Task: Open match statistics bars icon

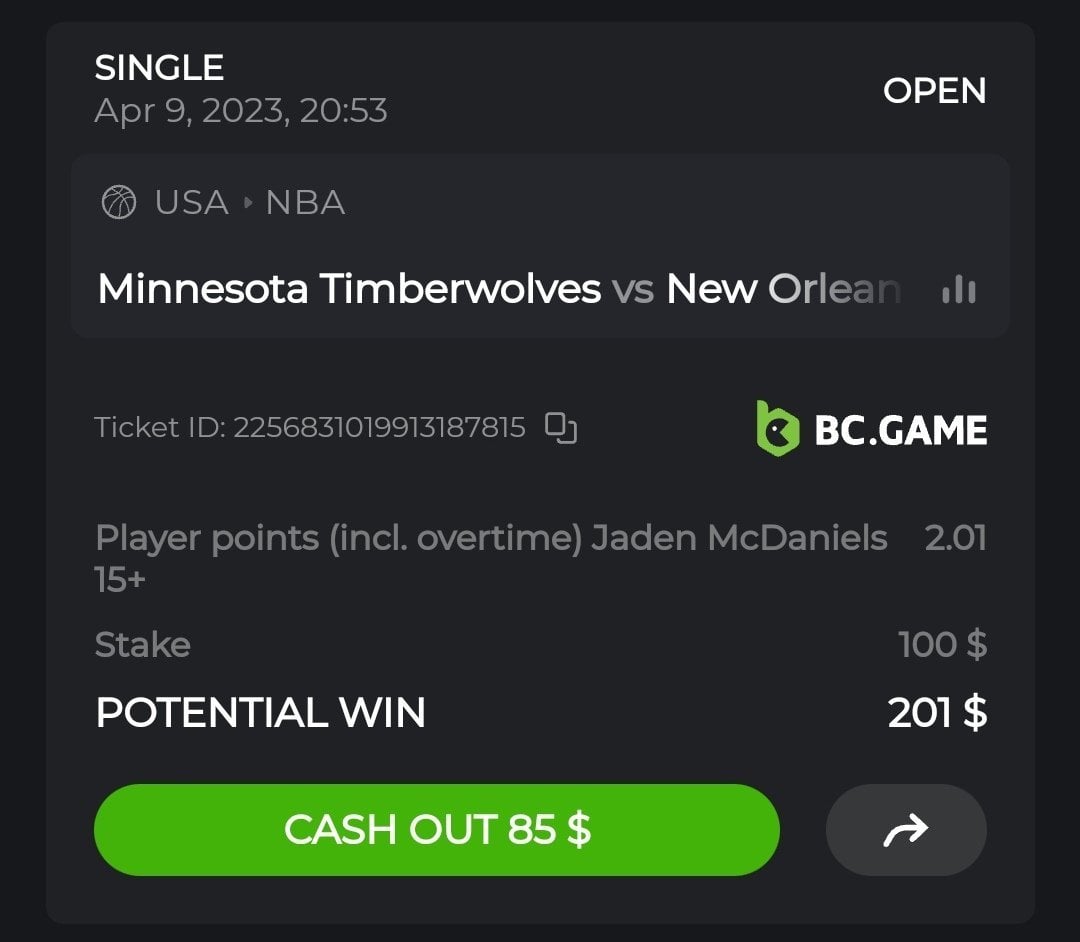Action: [959, 290]
